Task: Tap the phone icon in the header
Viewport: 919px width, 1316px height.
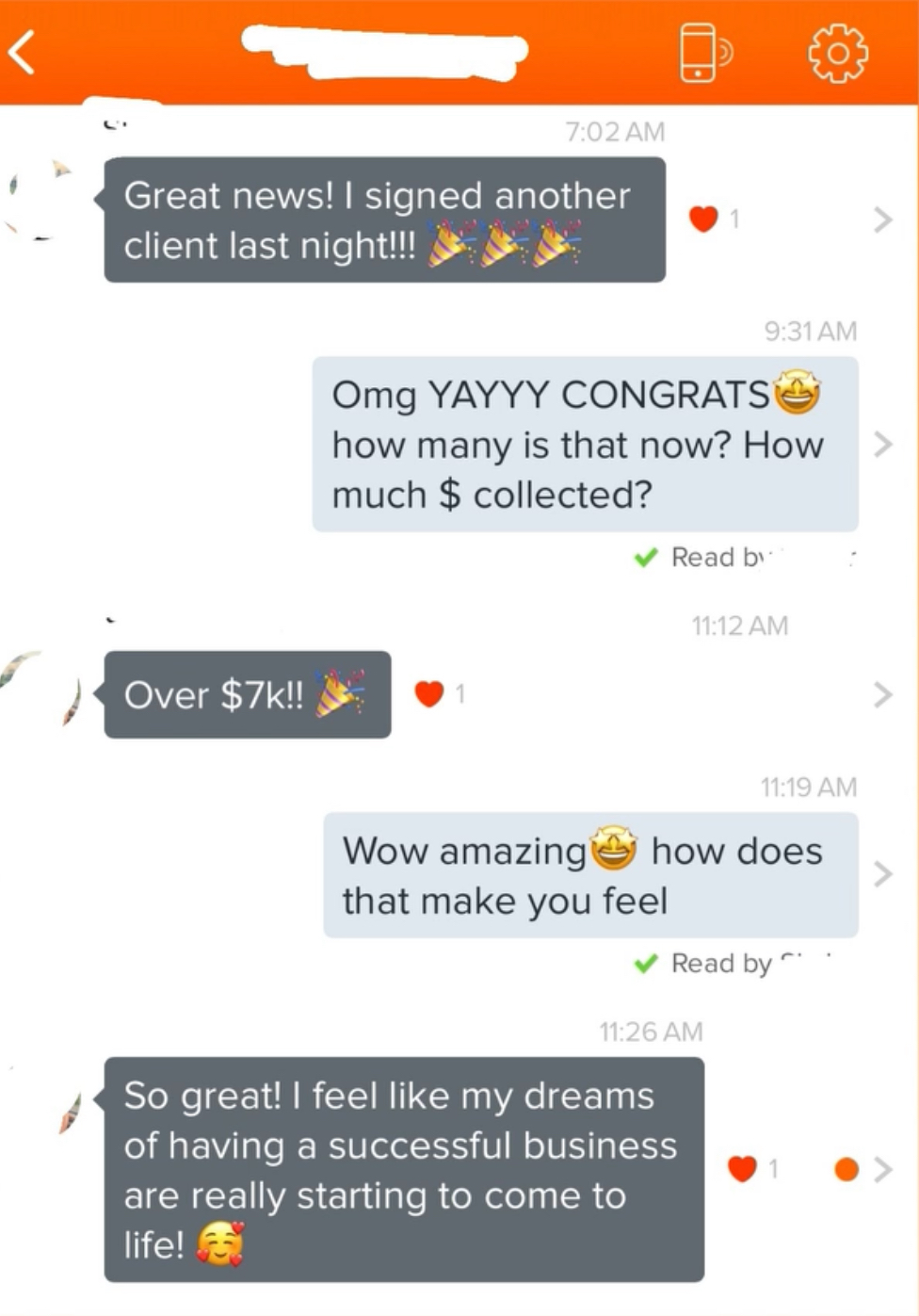Action: (x=702, y=53)
